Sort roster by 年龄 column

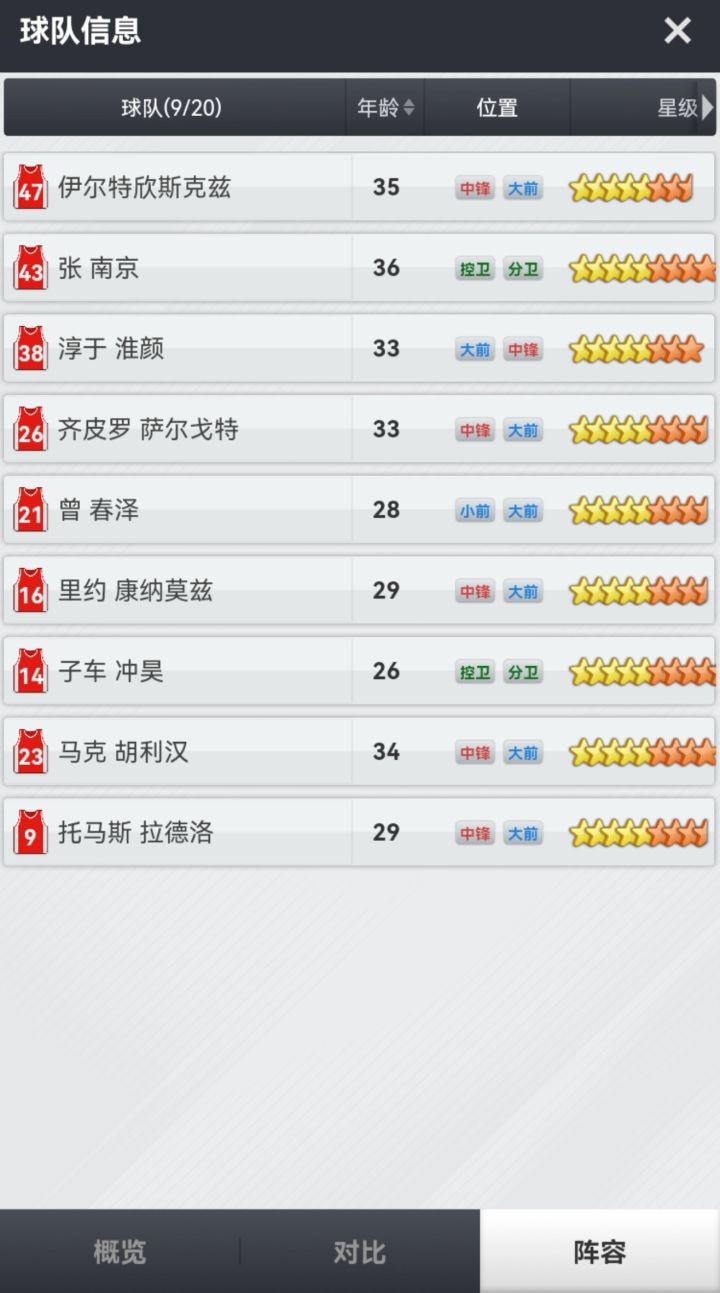(385, 108)
